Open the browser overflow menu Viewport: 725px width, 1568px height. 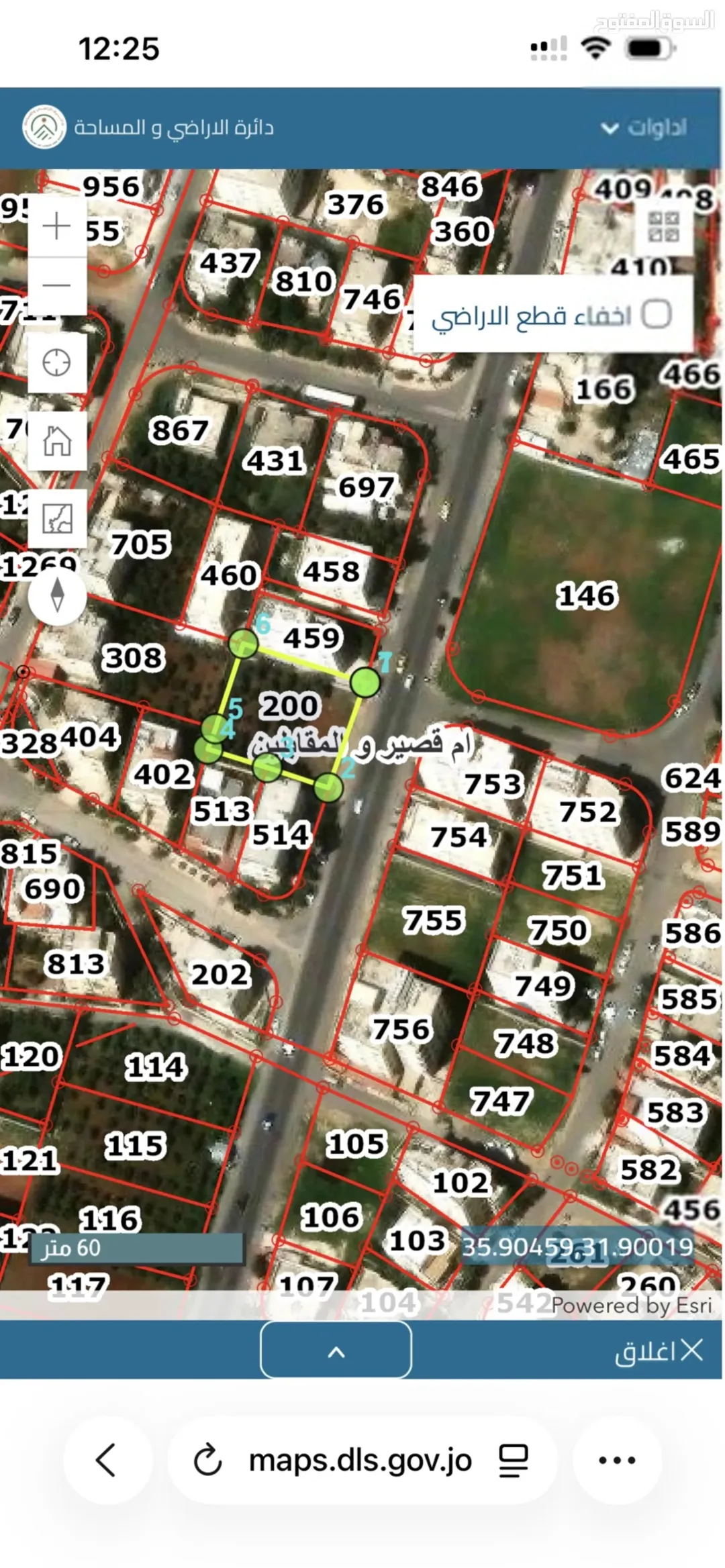[x=617, y=1461]
